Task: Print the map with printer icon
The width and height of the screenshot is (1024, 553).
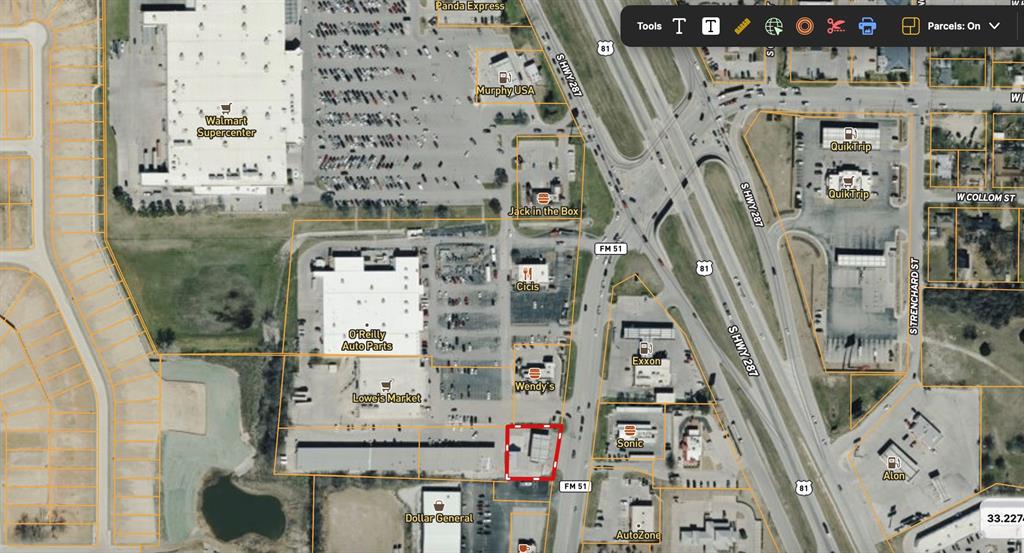Action: click(867, 26)
